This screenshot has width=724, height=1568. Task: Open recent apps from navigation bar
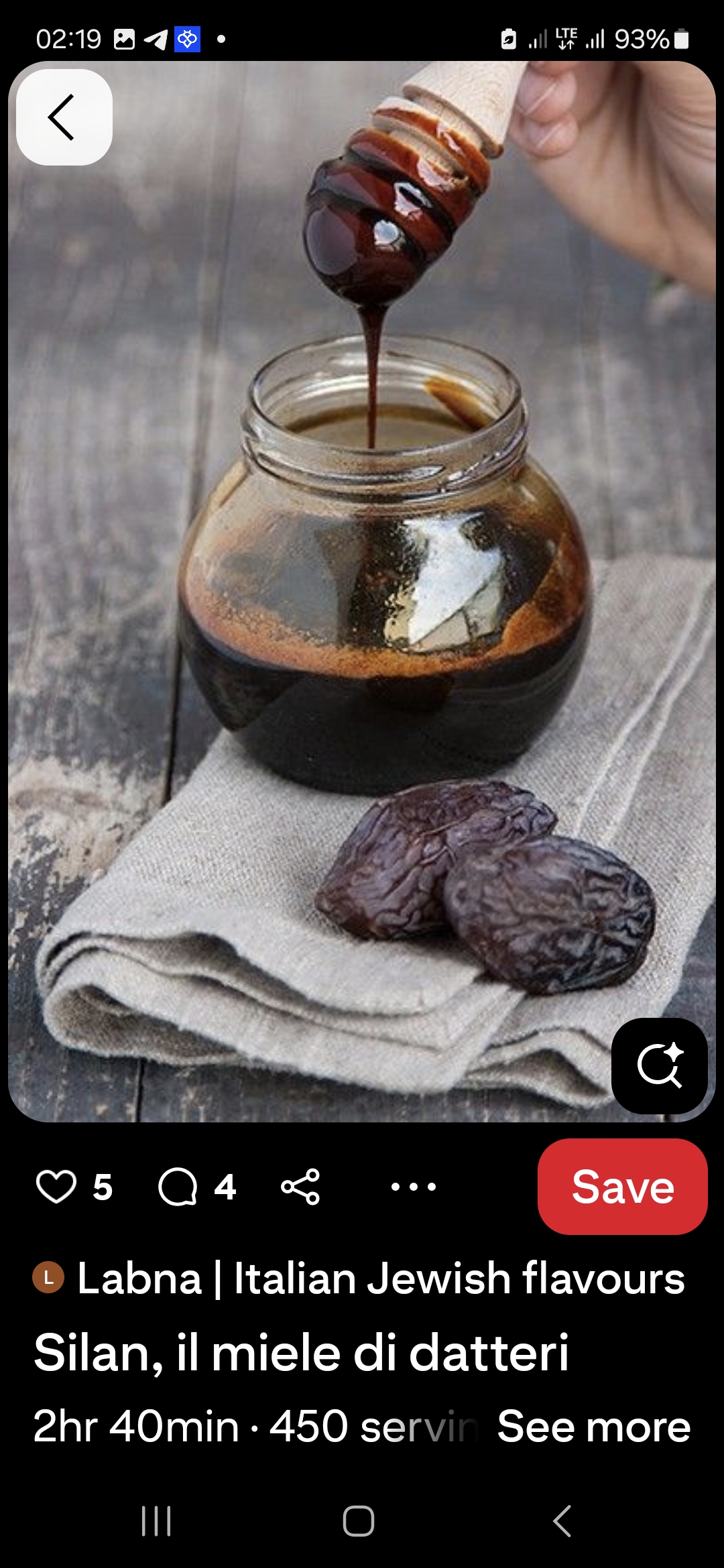pyautogui.click(x=157, y=1521)
